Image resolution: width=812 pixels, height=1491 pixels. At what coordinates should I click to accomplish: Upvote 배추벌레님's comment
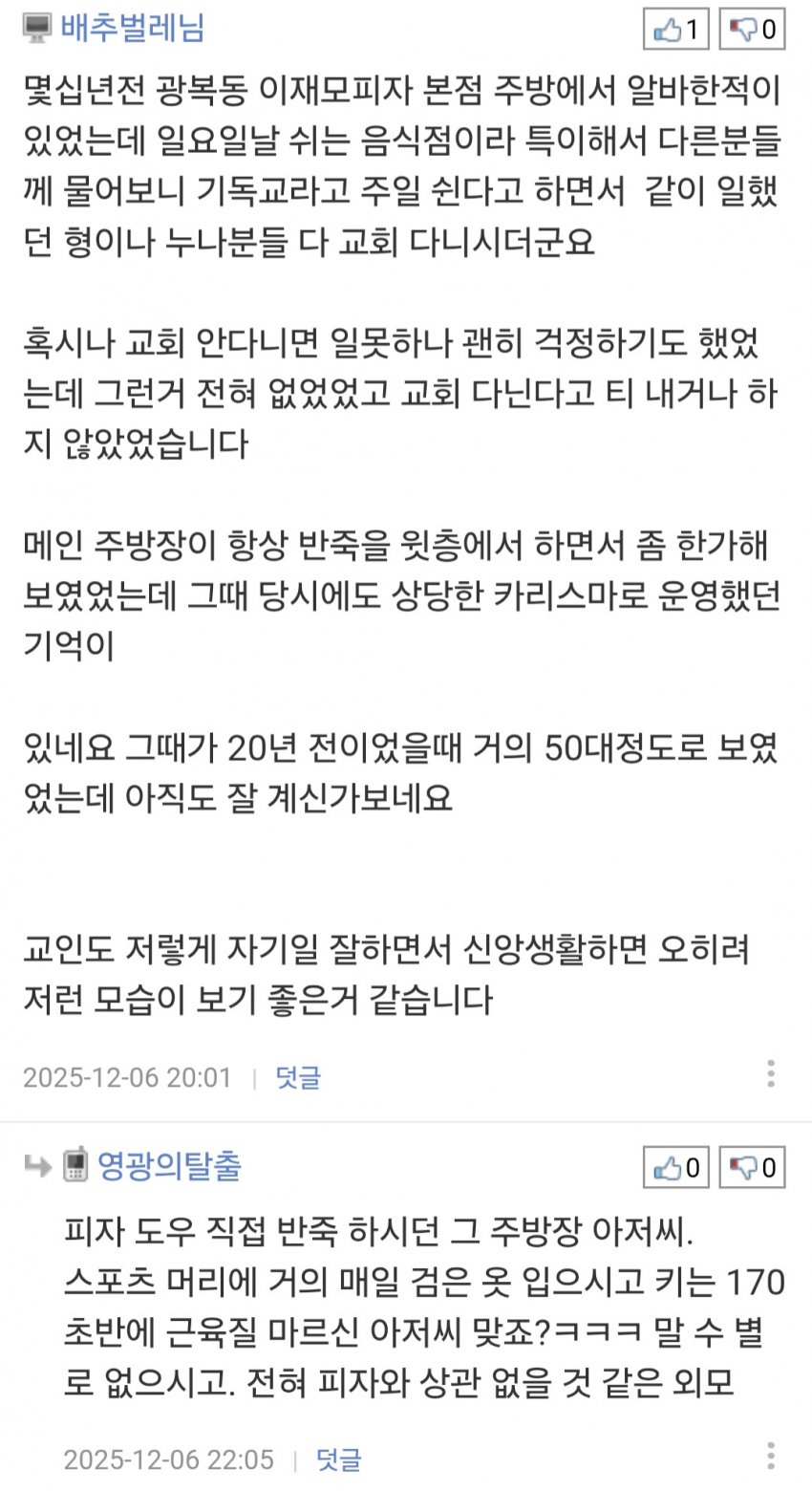coord(676,30)
